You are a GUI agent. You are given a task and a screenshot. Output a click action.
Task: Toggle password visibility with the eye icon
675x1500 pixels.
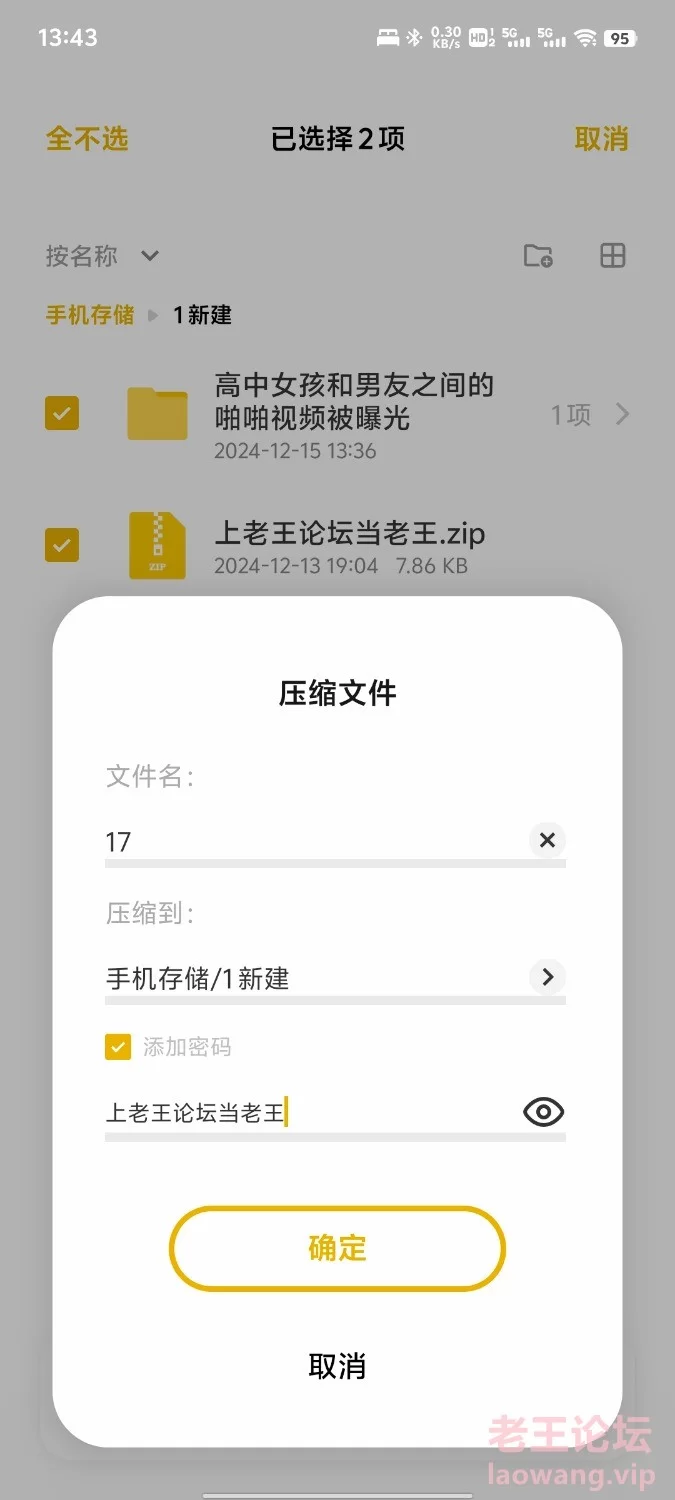(x=544, y=1112)
